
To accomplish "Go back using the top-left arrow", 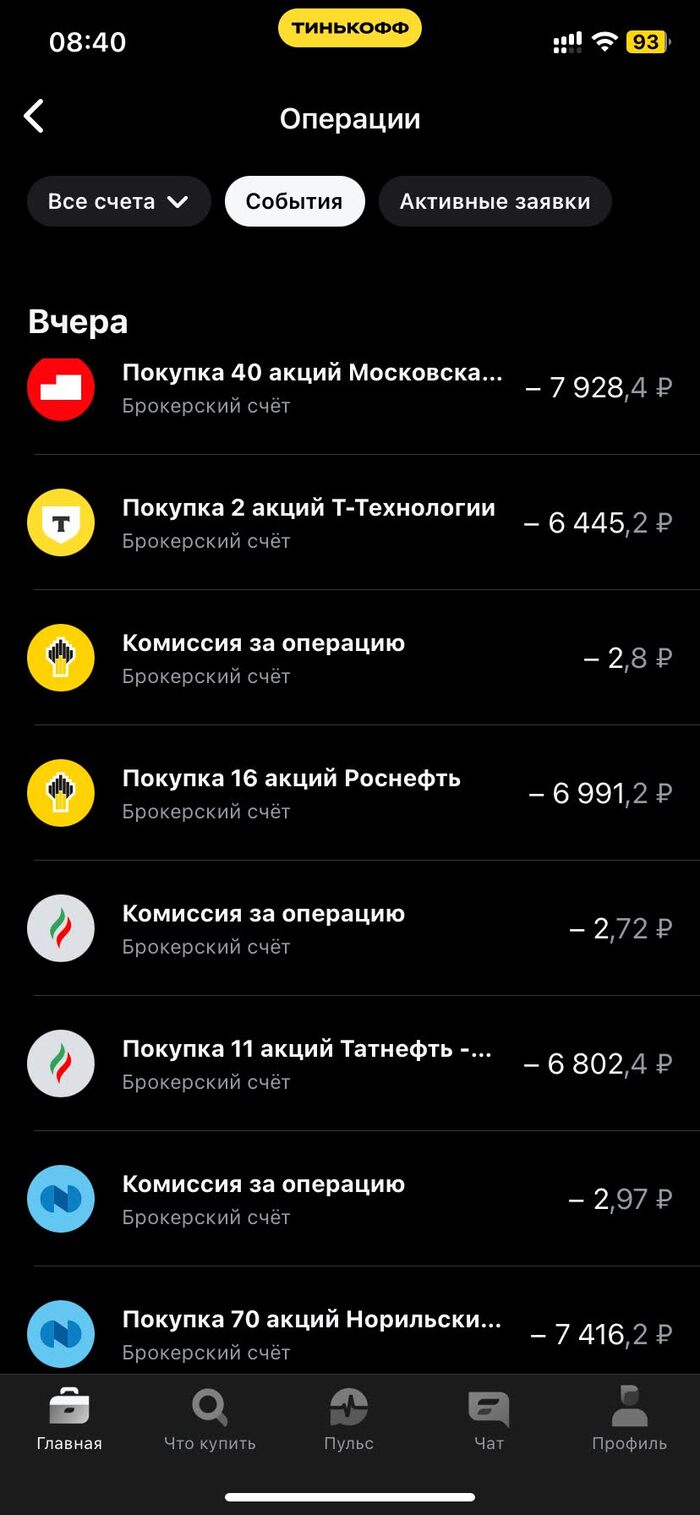I will pos(35,117).
